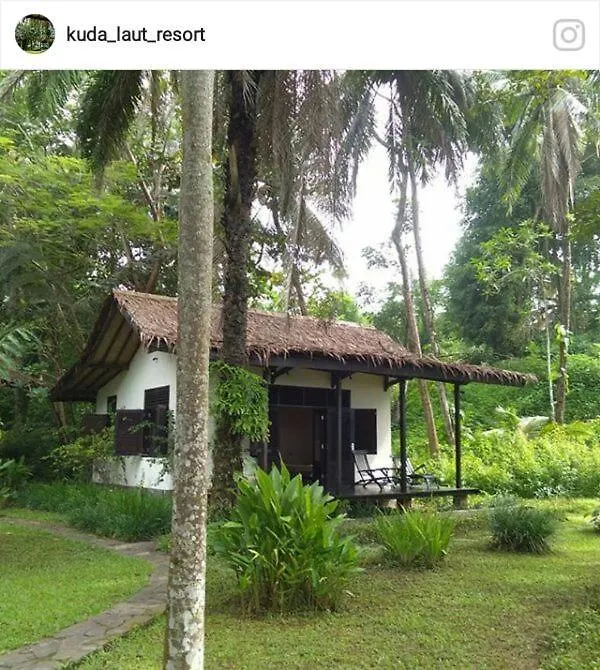The image size is (600, 670).
Task: Open kuda_laut_resort profile via the username
Action: [x=135, y=34]
